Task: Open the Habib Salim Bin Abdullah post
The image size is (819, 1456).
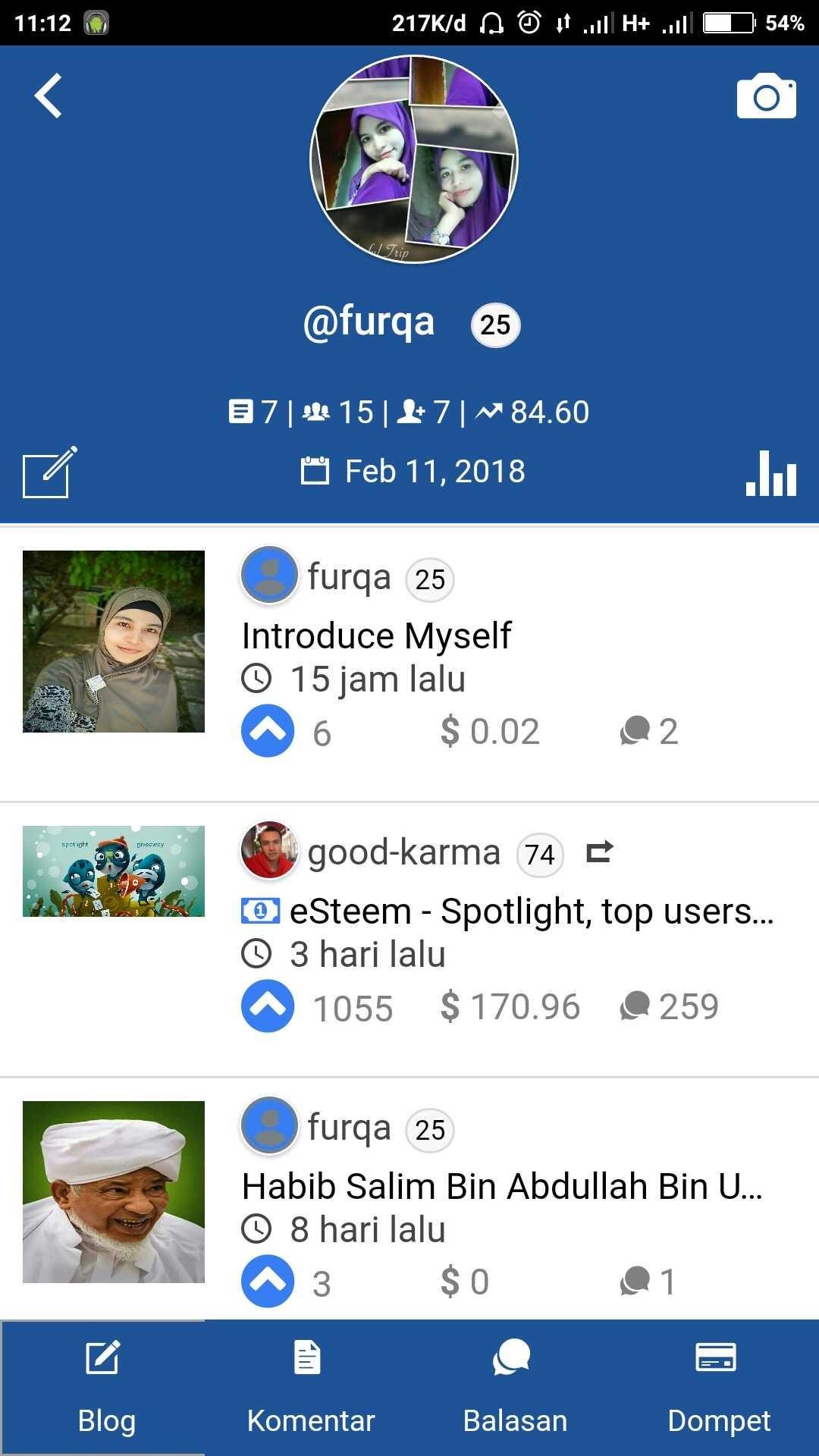Action: [502, 1186]
